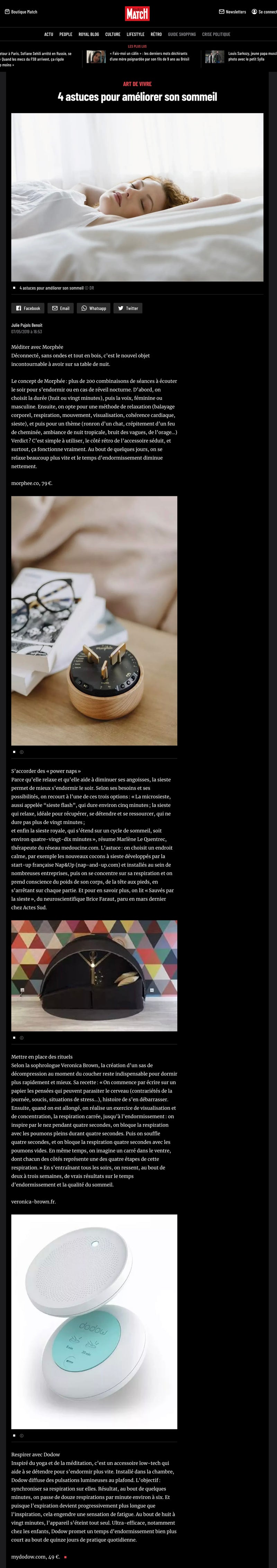Open the ART DE VIVRE category

pyautogui.click(x=137, y=84)
